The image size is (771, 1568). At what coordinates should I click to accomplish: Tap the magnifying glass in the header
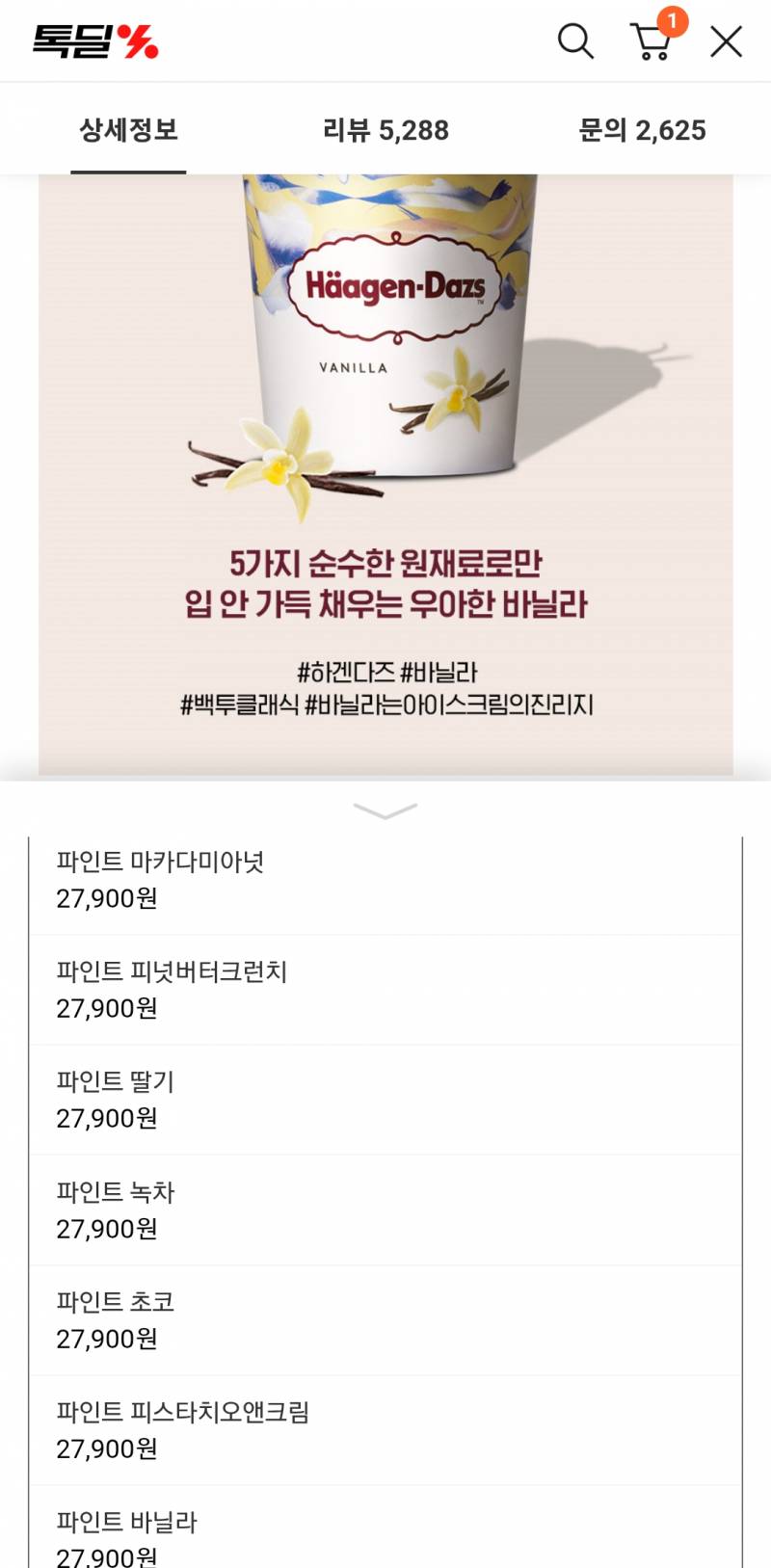point(575,42)
